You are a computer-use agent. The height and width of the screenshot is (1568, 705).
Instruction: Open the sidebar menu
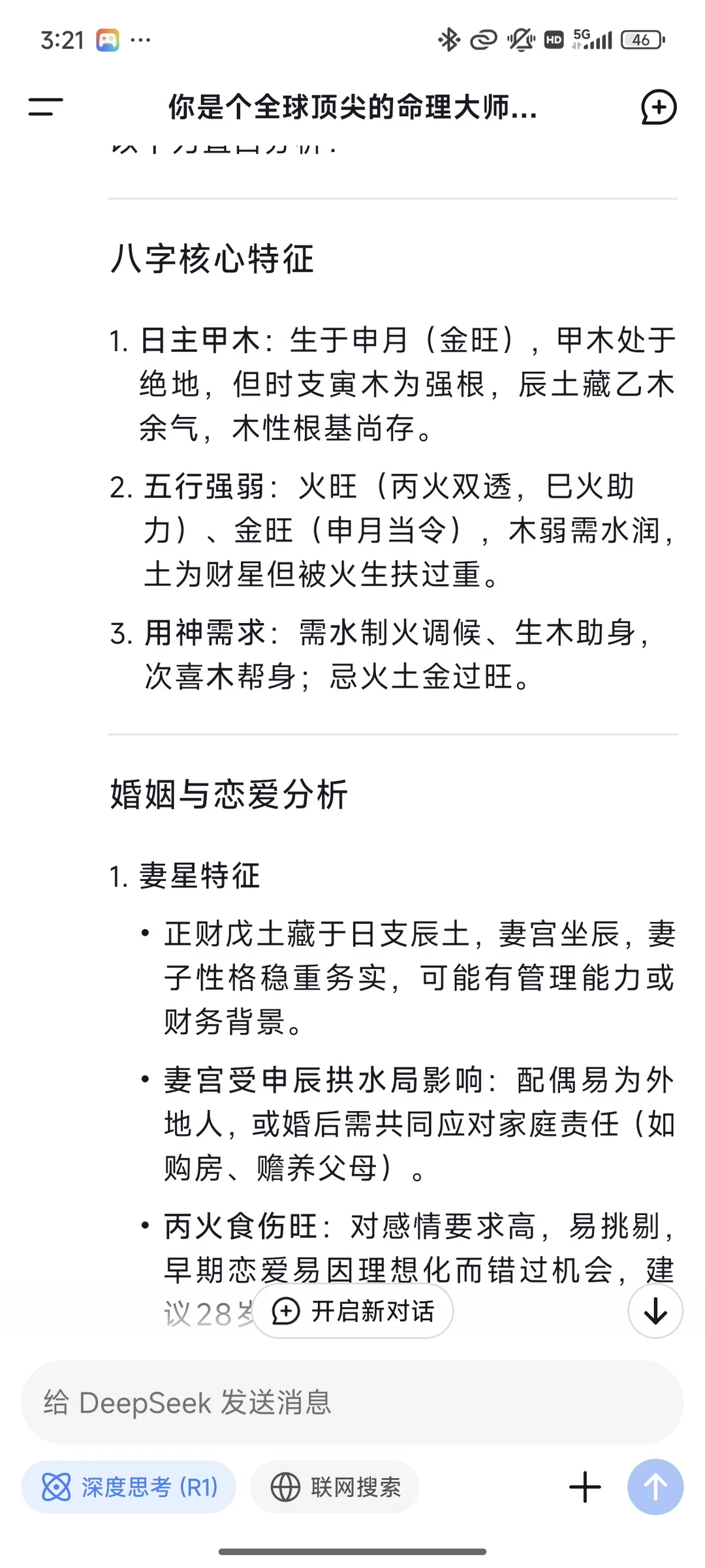pos(46,107)
